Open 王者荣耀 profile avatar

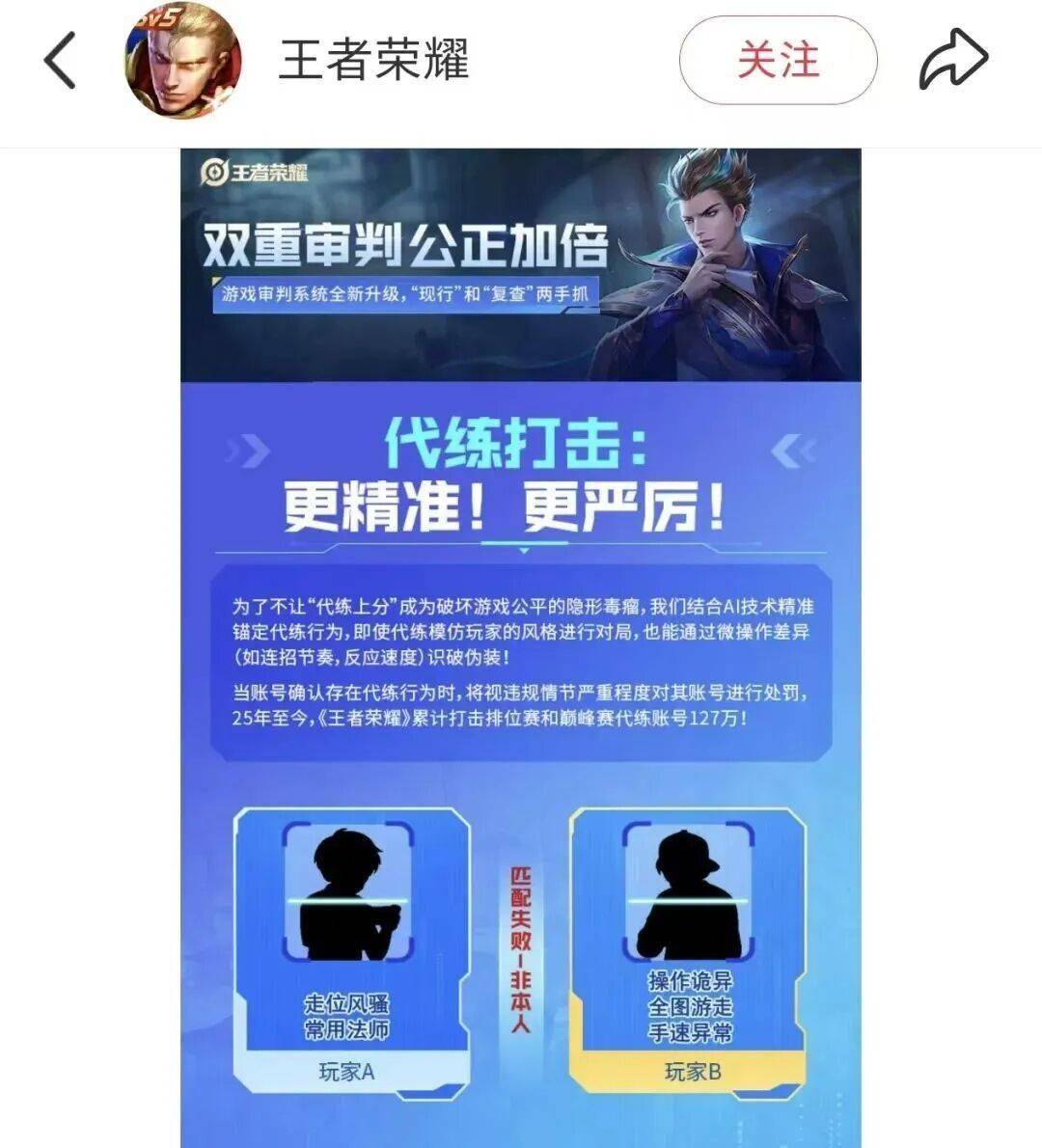pyautogui.click(x=182, y=60)
